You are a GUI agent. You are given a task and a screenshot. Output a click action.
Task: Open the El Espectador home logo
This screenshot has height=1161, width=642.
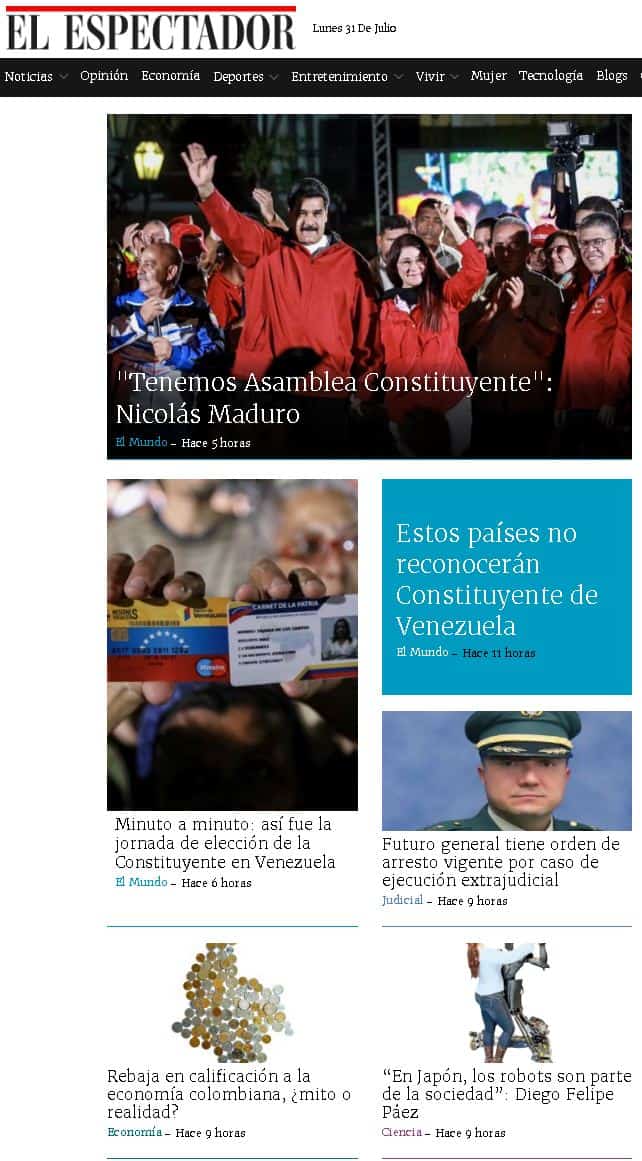[150, 29]
